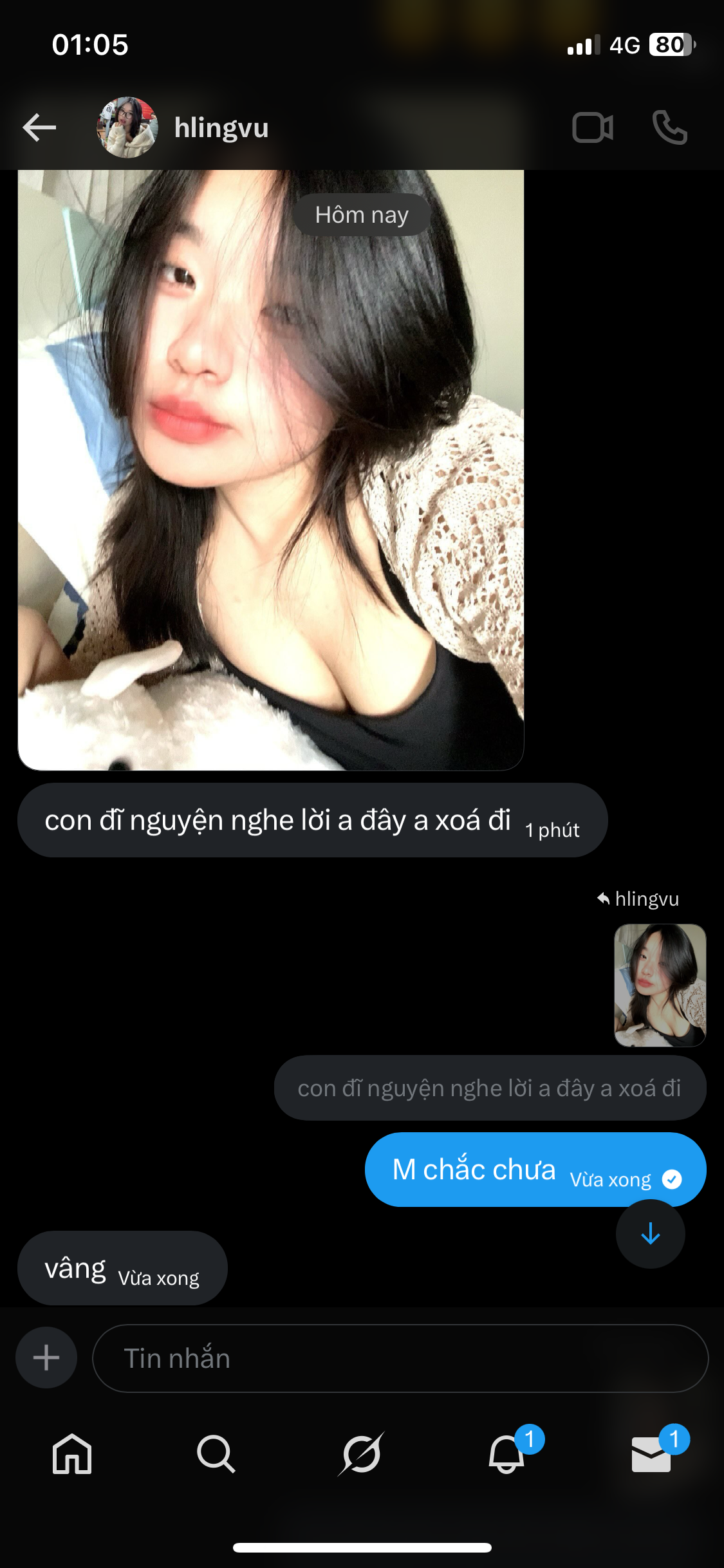
Task: Start a voice call with hlingvu
Action: pyautogui.click(x=669, y=127)
